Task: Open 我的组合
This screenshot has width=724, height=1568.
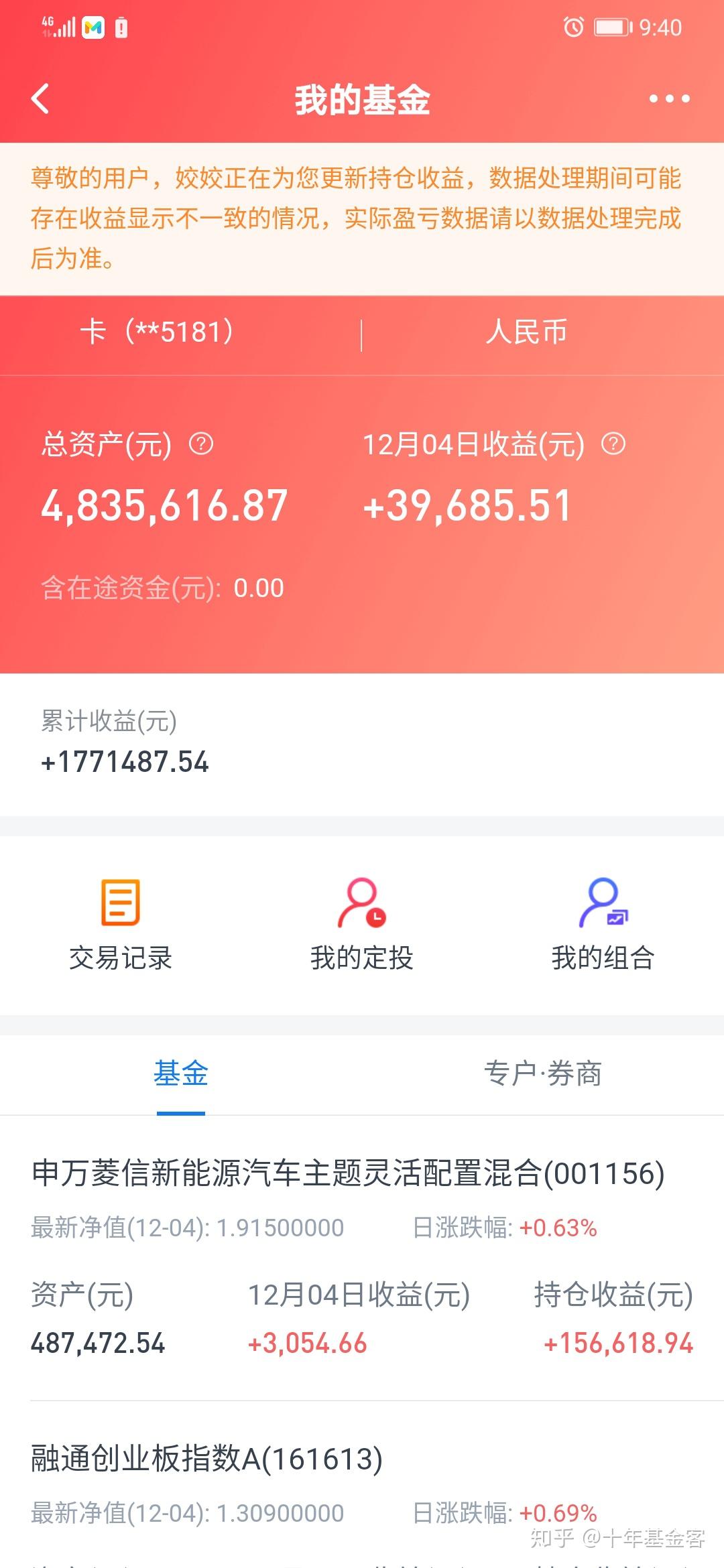Action: (603, 925)
